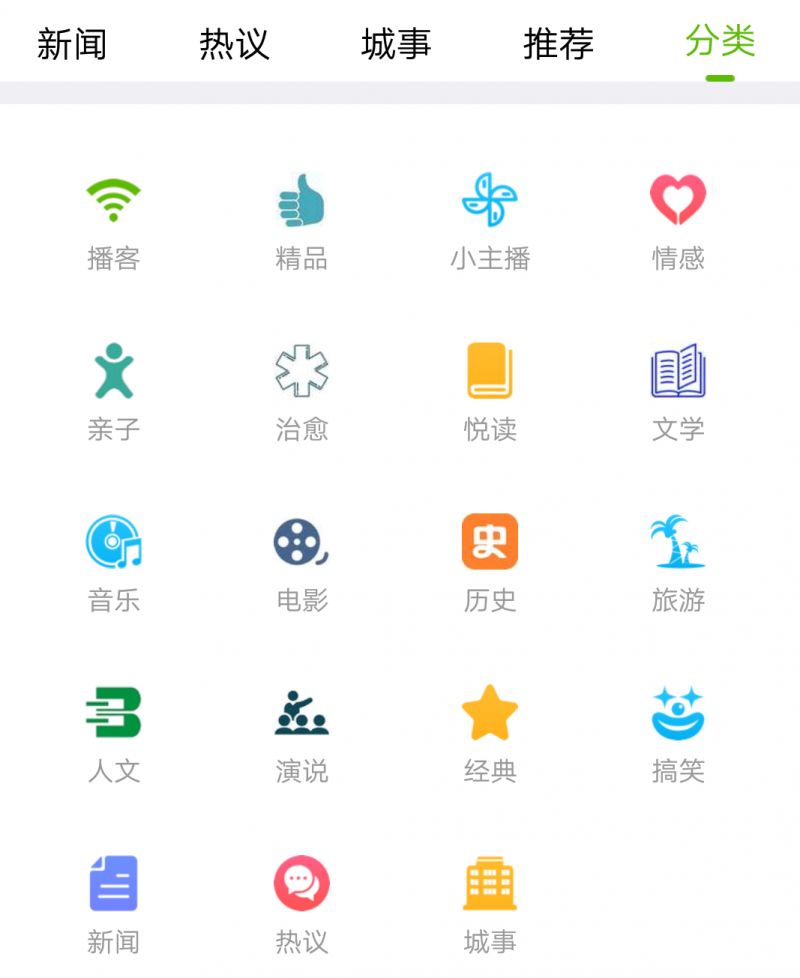This screenshot has width=800, height=978.
Task: Click the 电影 film reel icon
Action: pyautogui.click(x=301, y=542)
